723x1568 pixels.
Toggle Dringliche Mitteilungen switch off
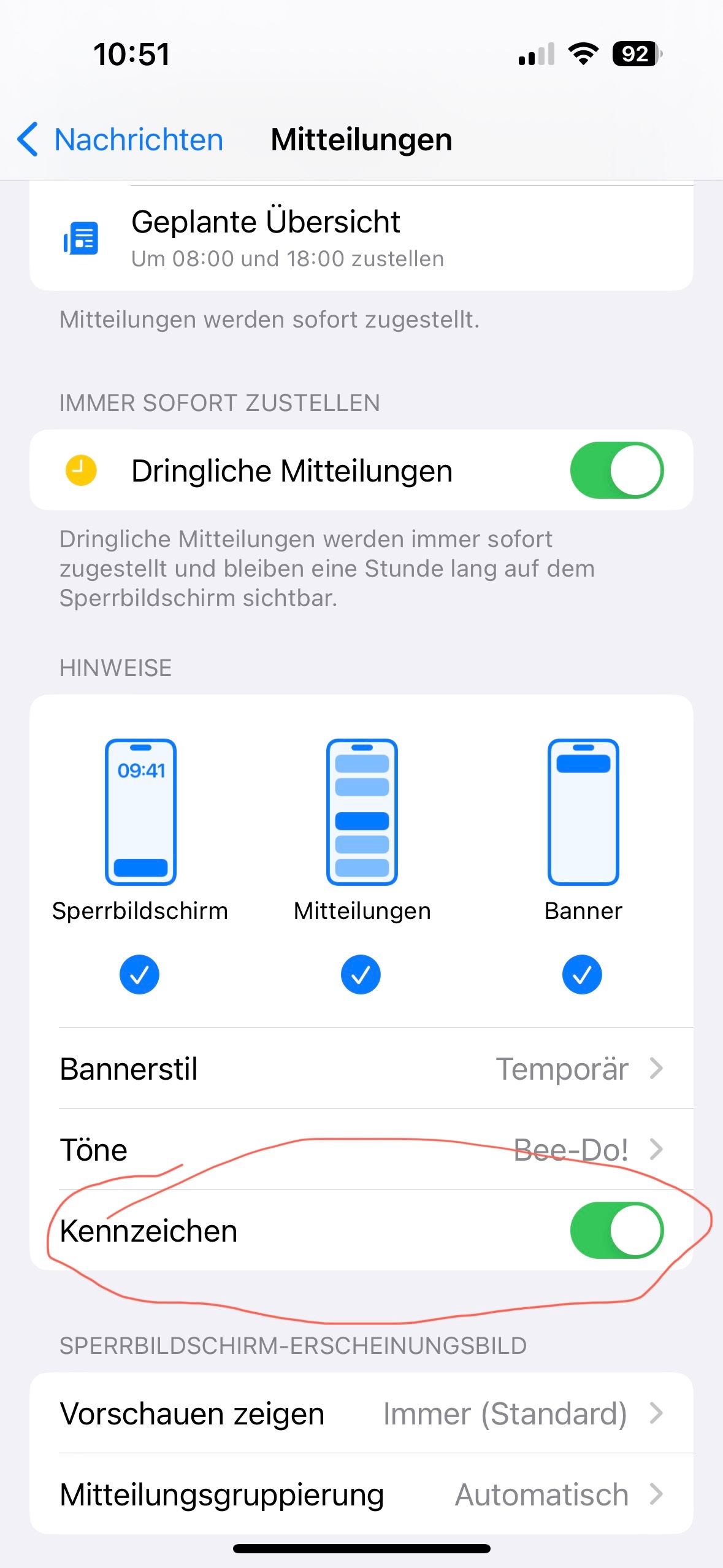[x=616, y=471]
